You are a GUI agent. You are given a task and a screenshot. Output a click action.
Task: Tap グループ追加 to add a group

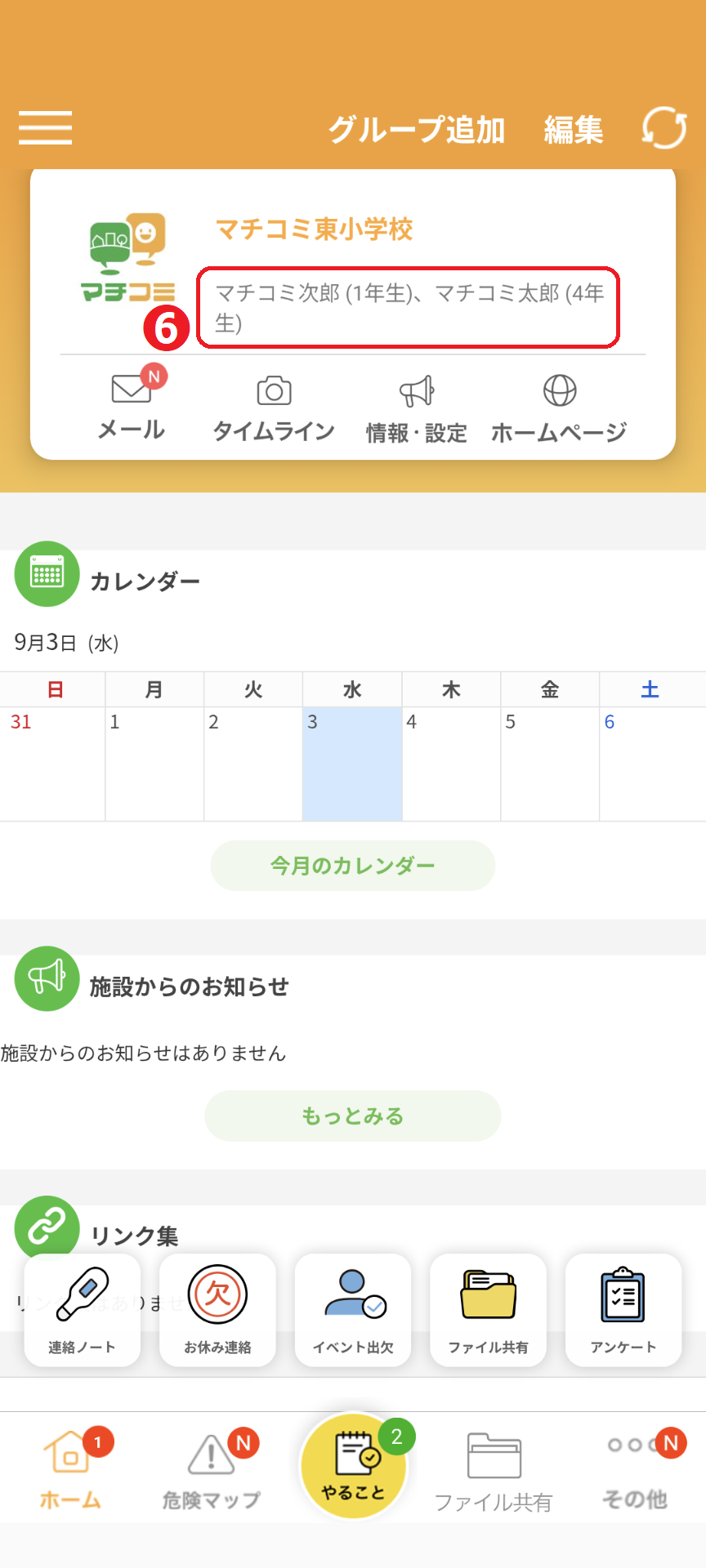click(x=417, y=130)
